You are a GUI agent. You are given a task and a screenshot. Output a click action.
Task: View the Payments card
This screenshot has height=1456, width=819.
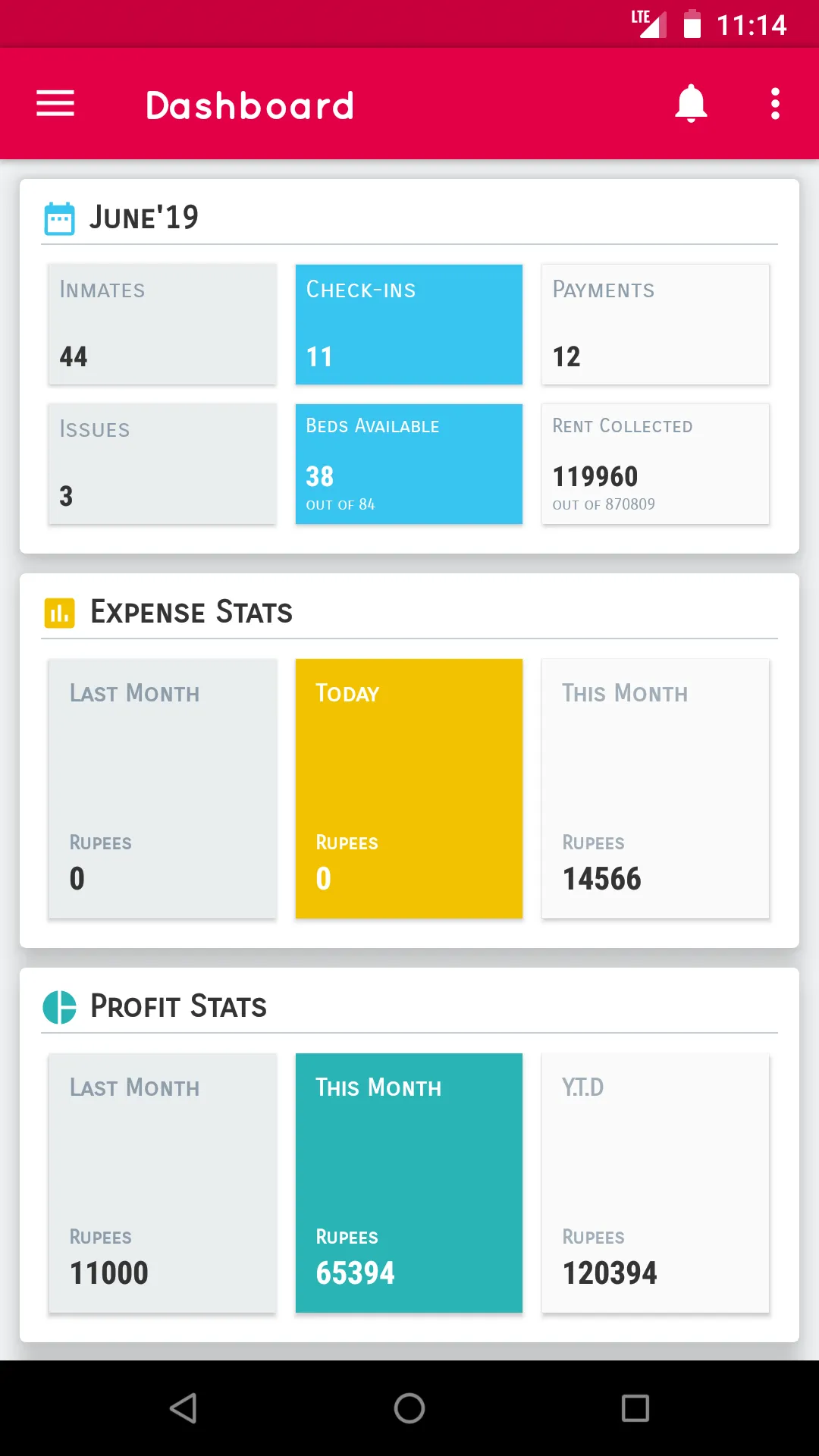pyautogui.click(x=655, y=325)
